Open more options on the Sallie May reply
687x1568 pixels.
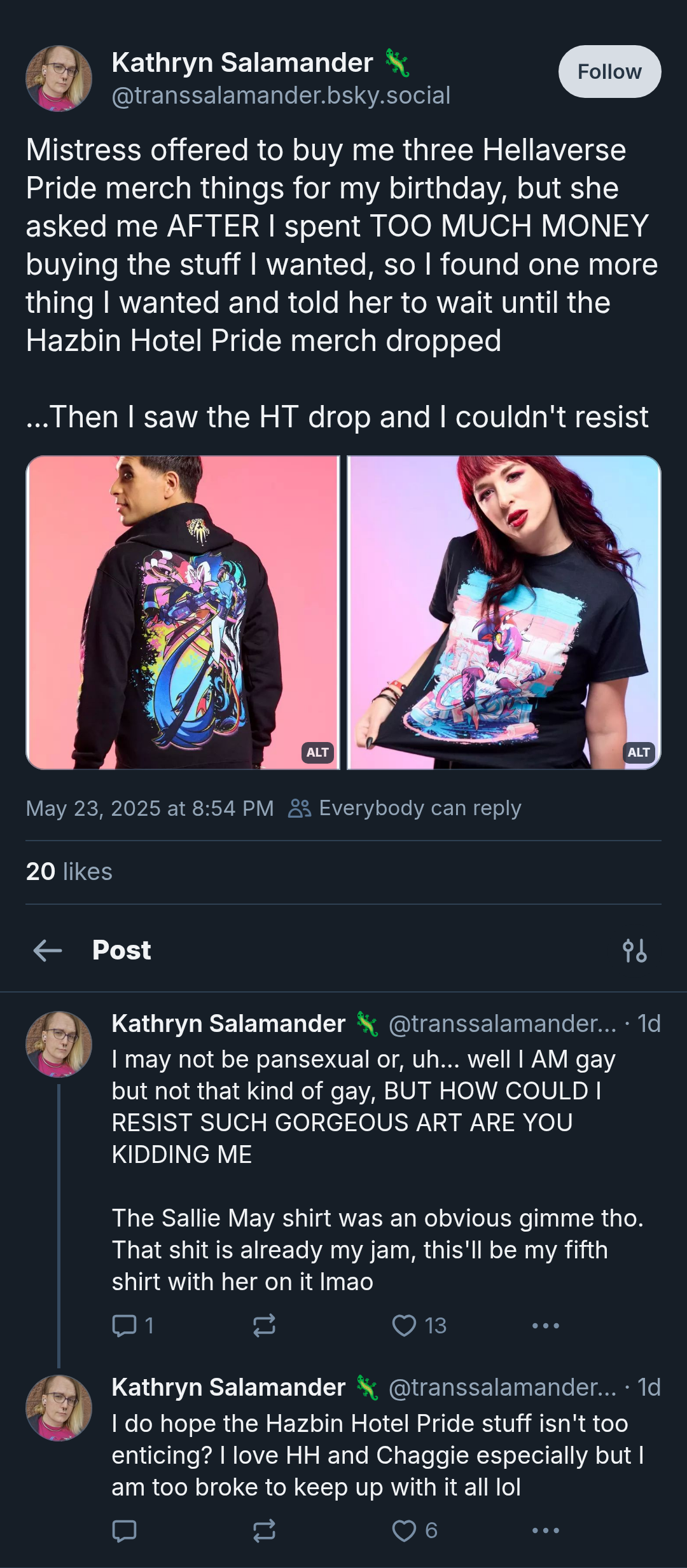pos(546,1326)
